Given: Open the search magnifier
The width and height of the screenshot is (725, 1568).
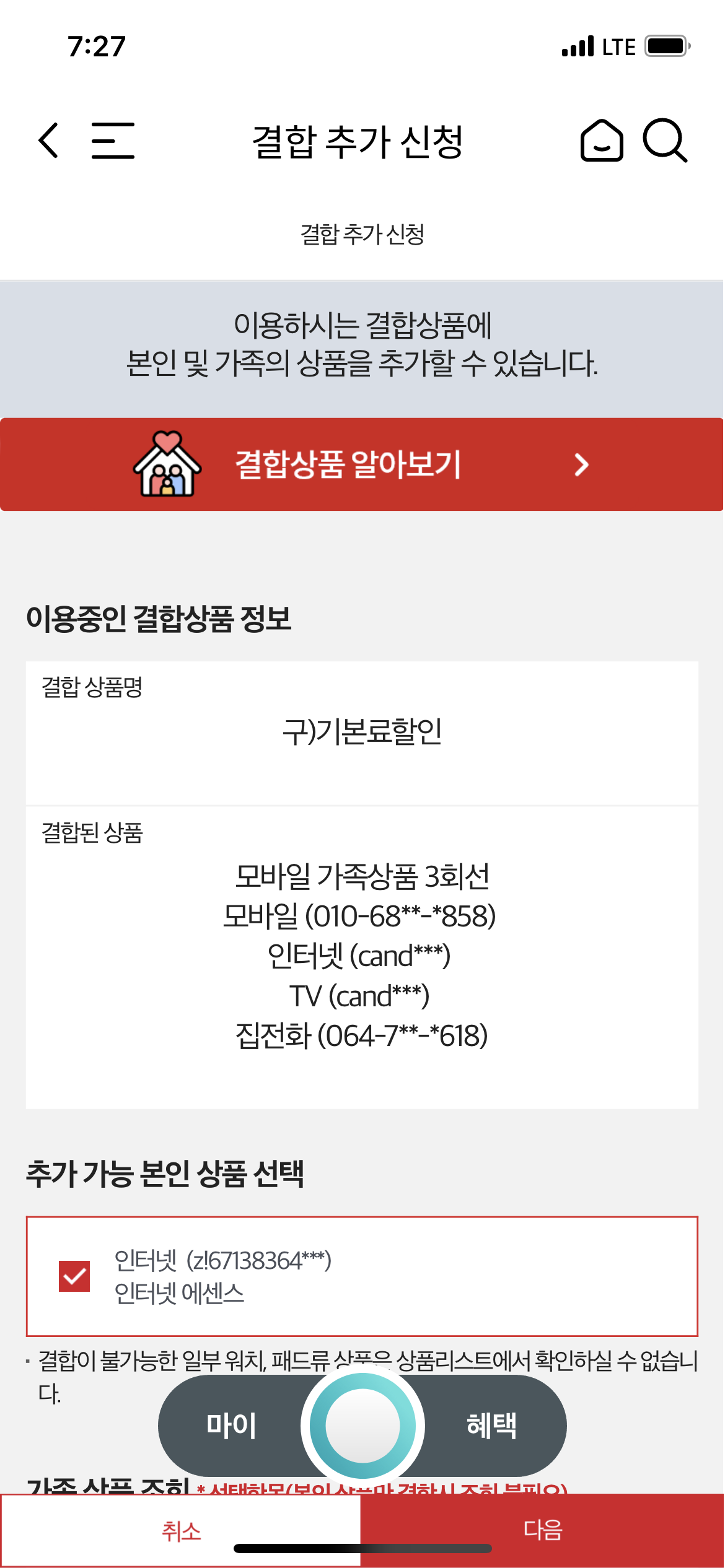Looking at the screenshot, I should coord(665,141).
